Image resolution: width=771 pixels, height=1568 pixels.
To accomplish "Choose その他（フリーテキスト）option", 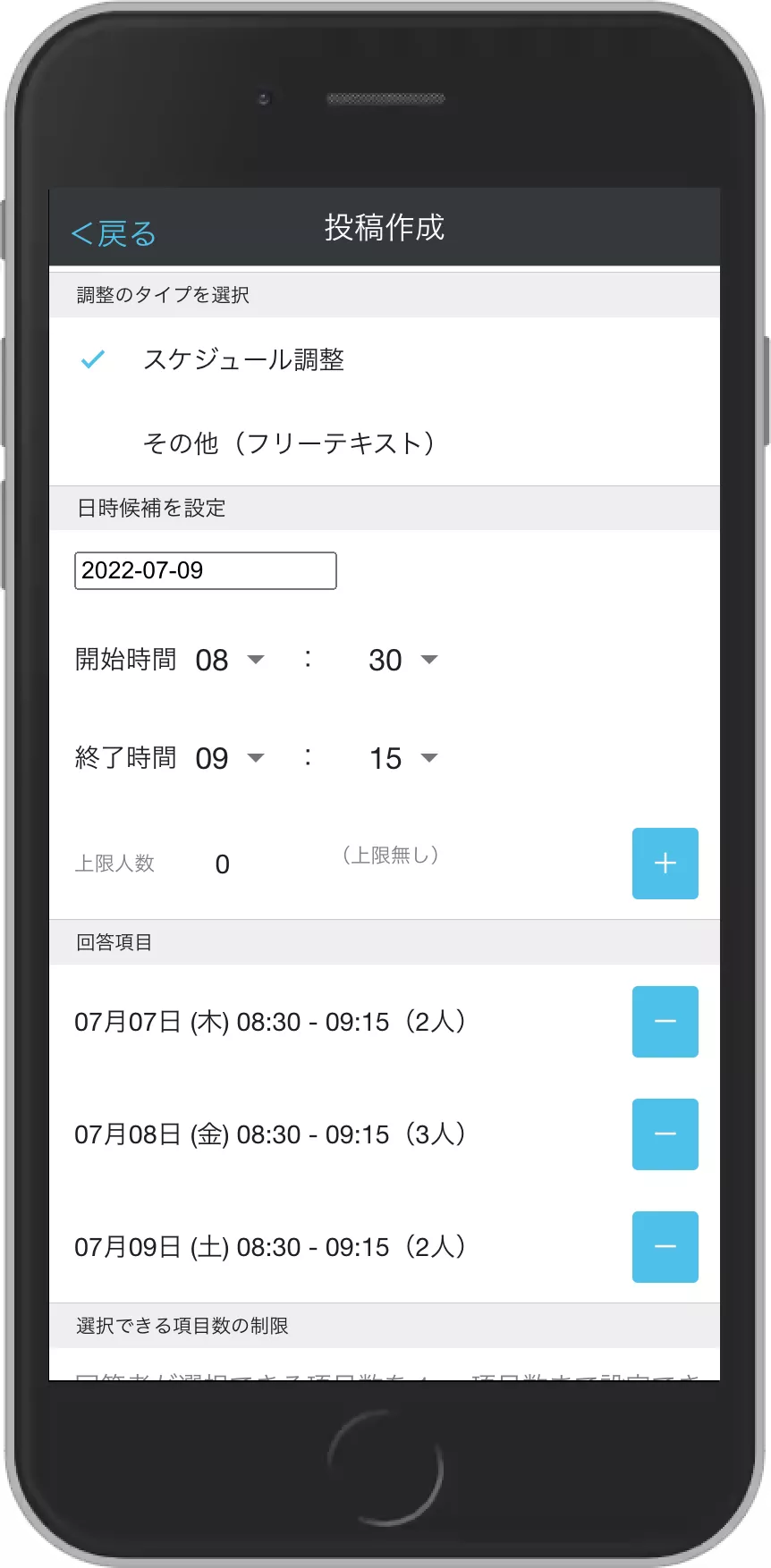I will pos(289,443).
